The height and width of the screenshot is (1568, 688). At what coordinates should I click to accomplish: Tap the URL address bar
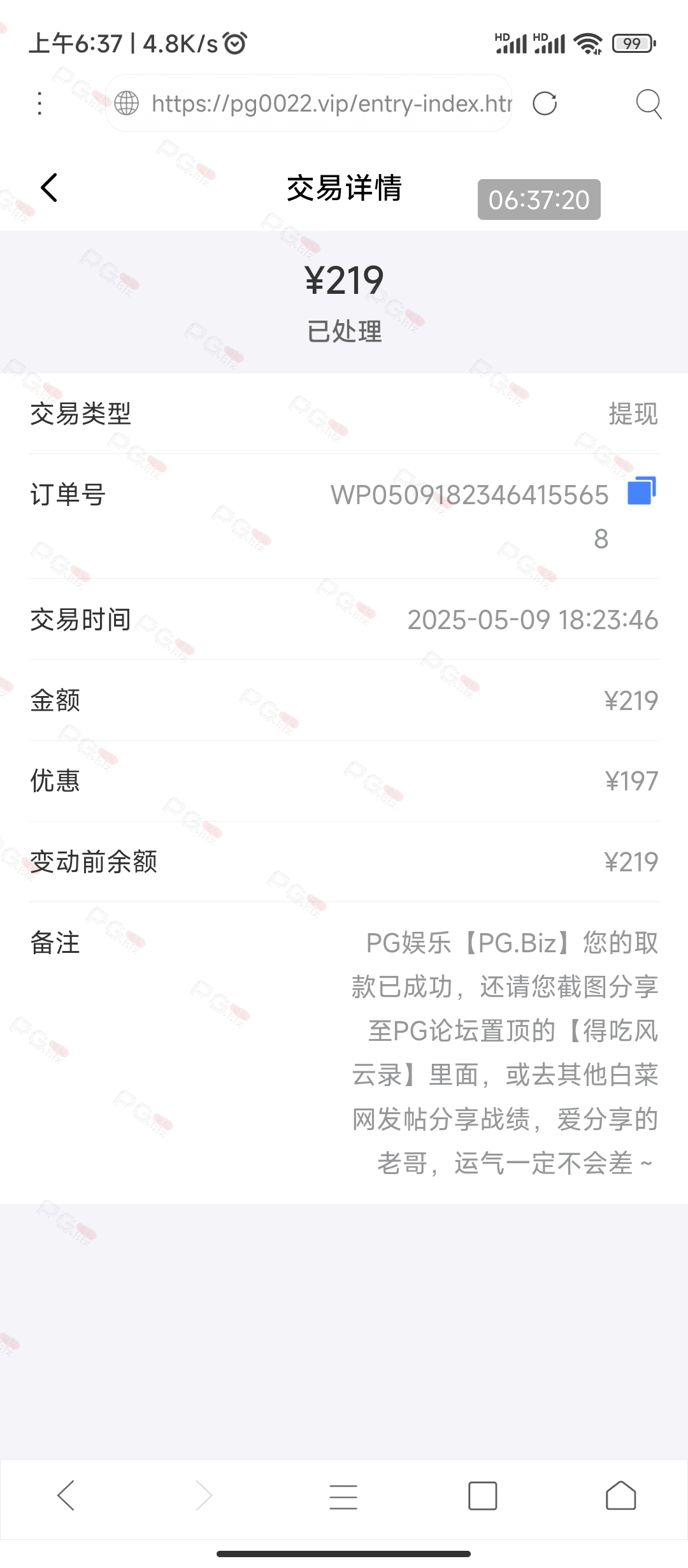click(x=309, y=103)
